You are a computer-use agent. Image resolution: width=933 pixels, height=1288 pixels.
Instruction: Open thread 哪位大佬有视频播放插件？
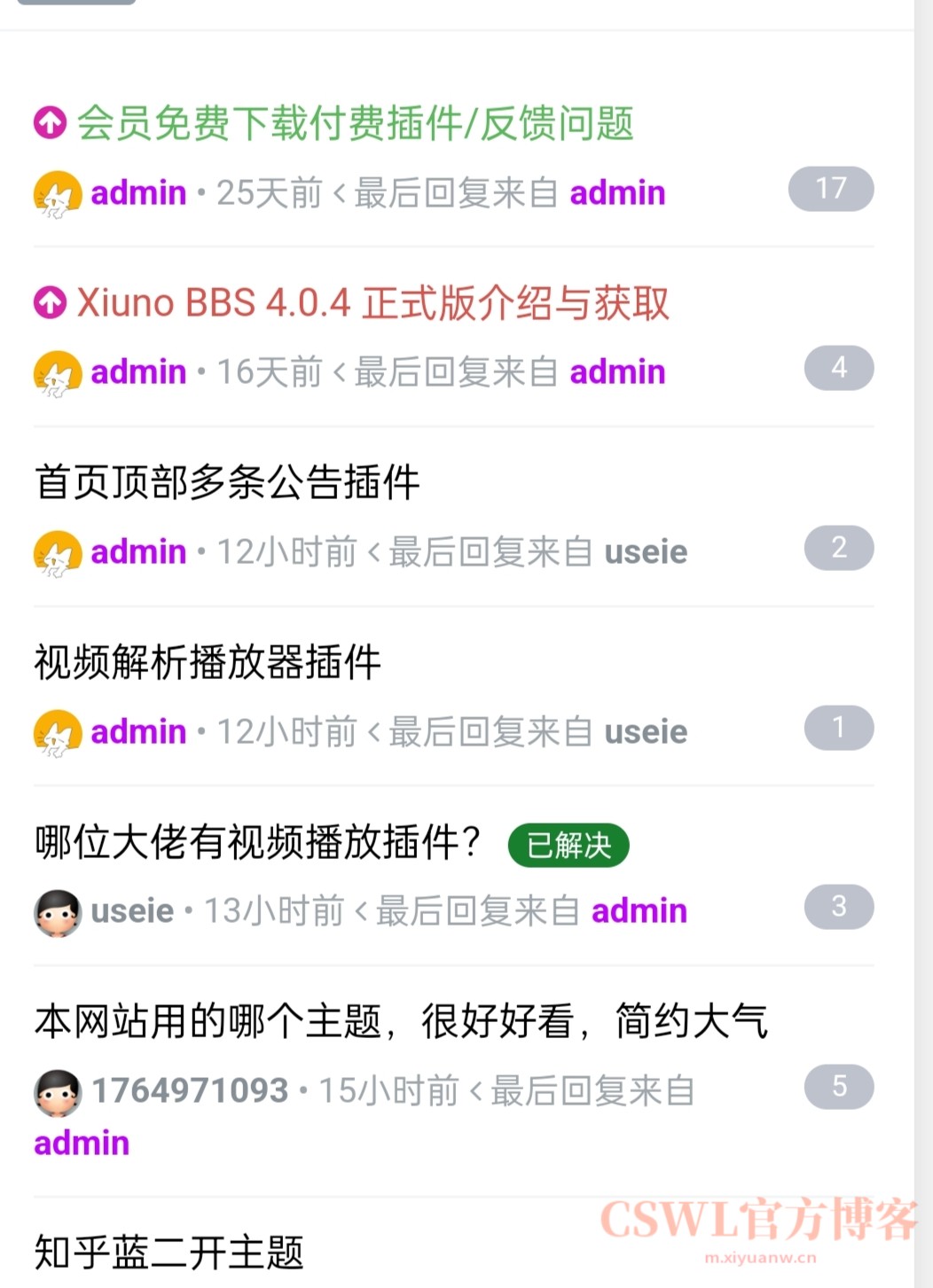[257, 842]
